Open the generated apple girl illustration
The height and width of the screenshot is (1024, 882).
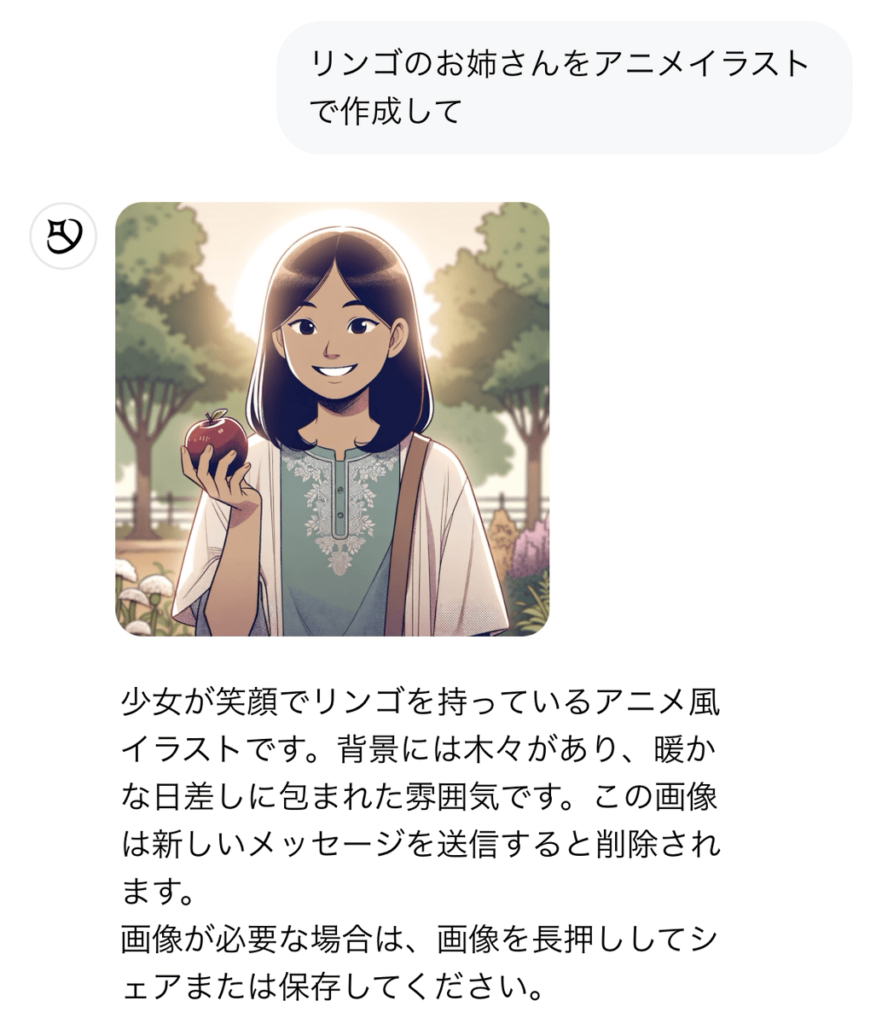coord(332,419)
